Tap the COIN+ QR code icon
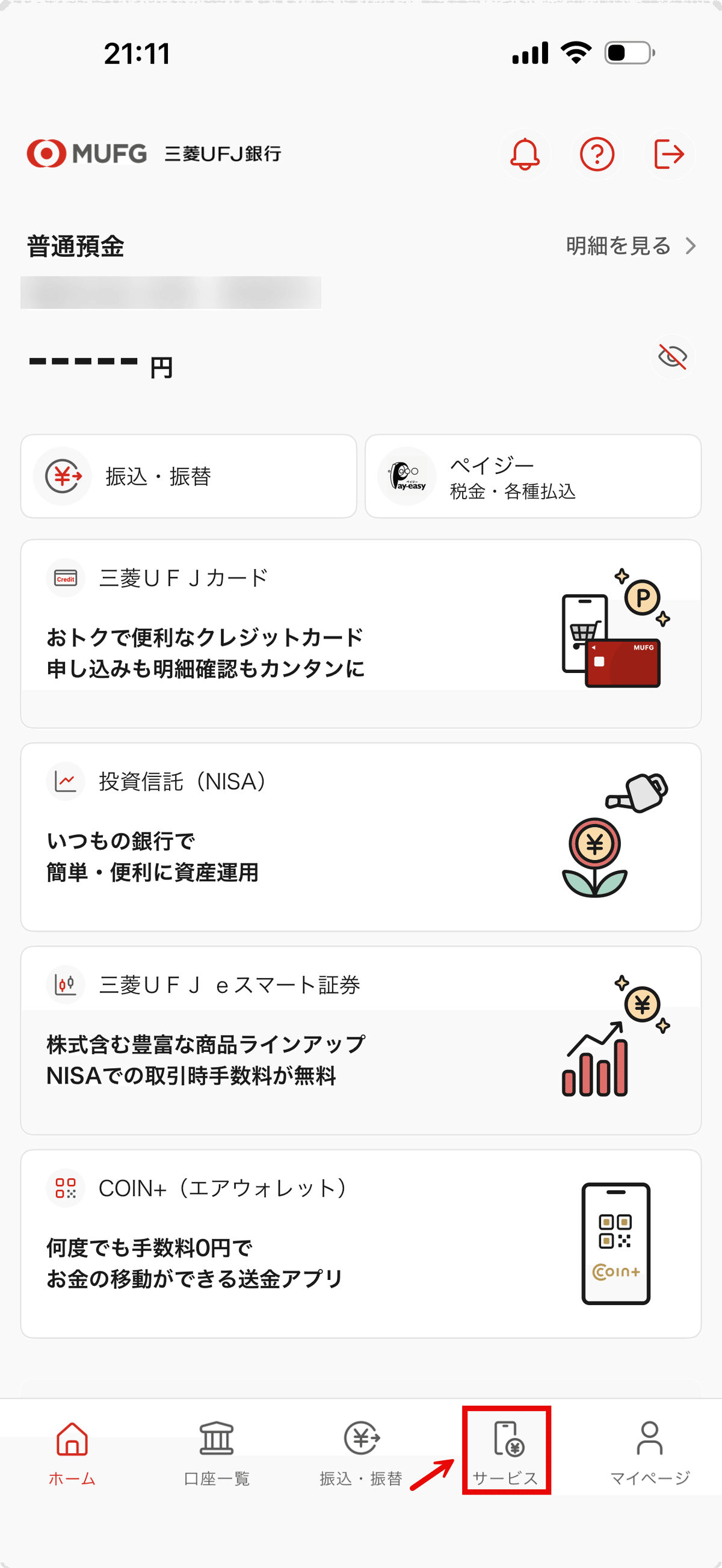The height and width of the screenshot is (1568, 722). click(65, 1188)
